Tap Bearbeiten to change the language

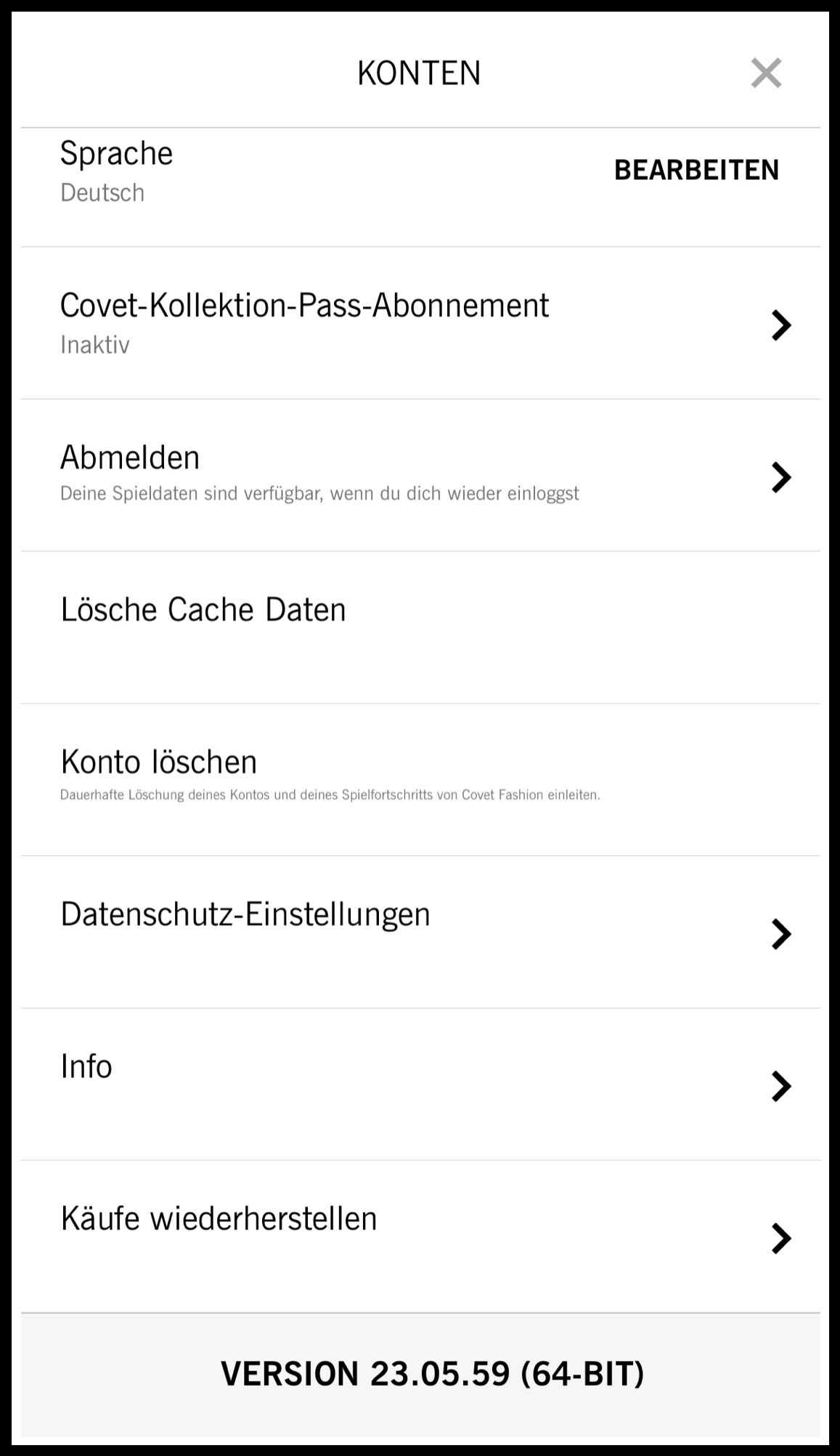click(x=696, y=170)
